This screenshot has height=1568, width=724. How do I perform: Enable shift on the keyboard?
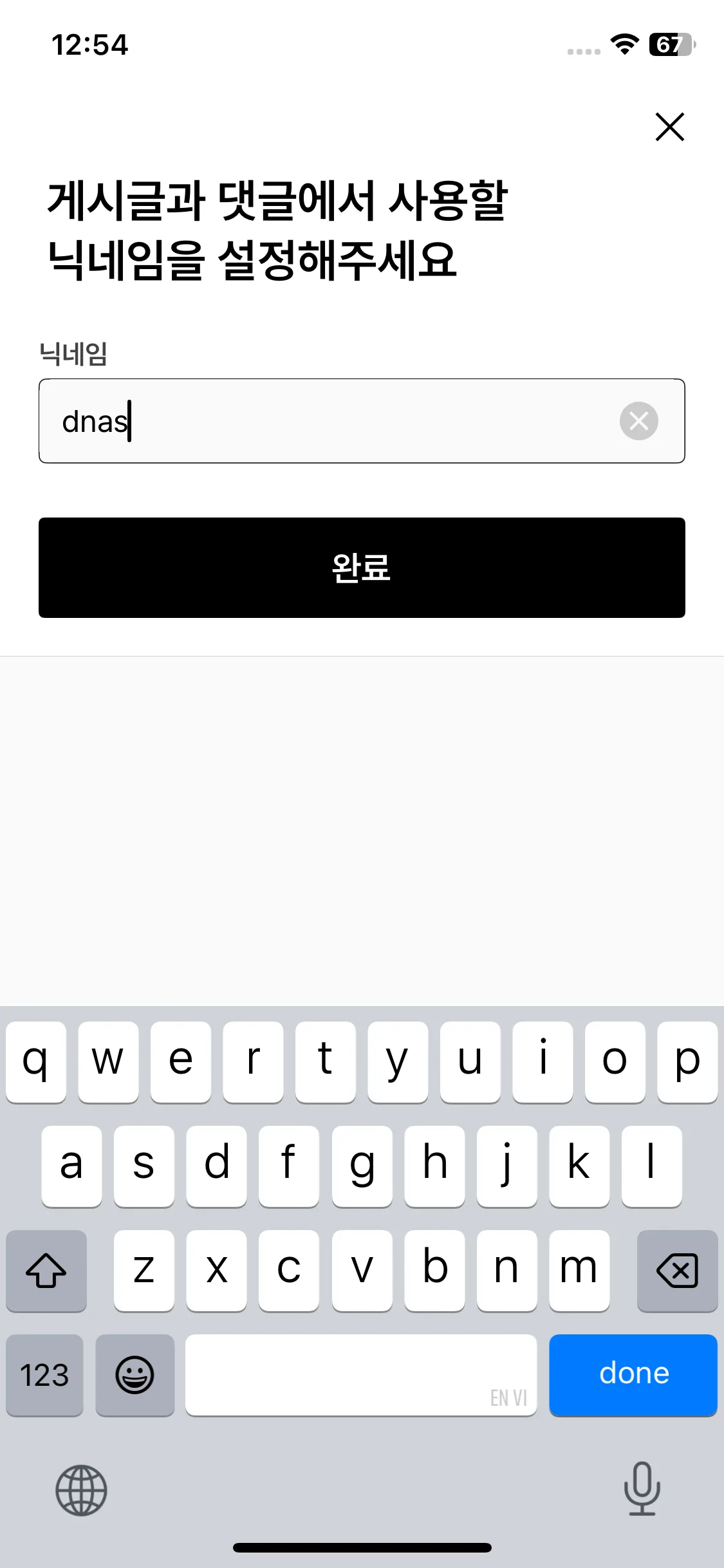46,1271
